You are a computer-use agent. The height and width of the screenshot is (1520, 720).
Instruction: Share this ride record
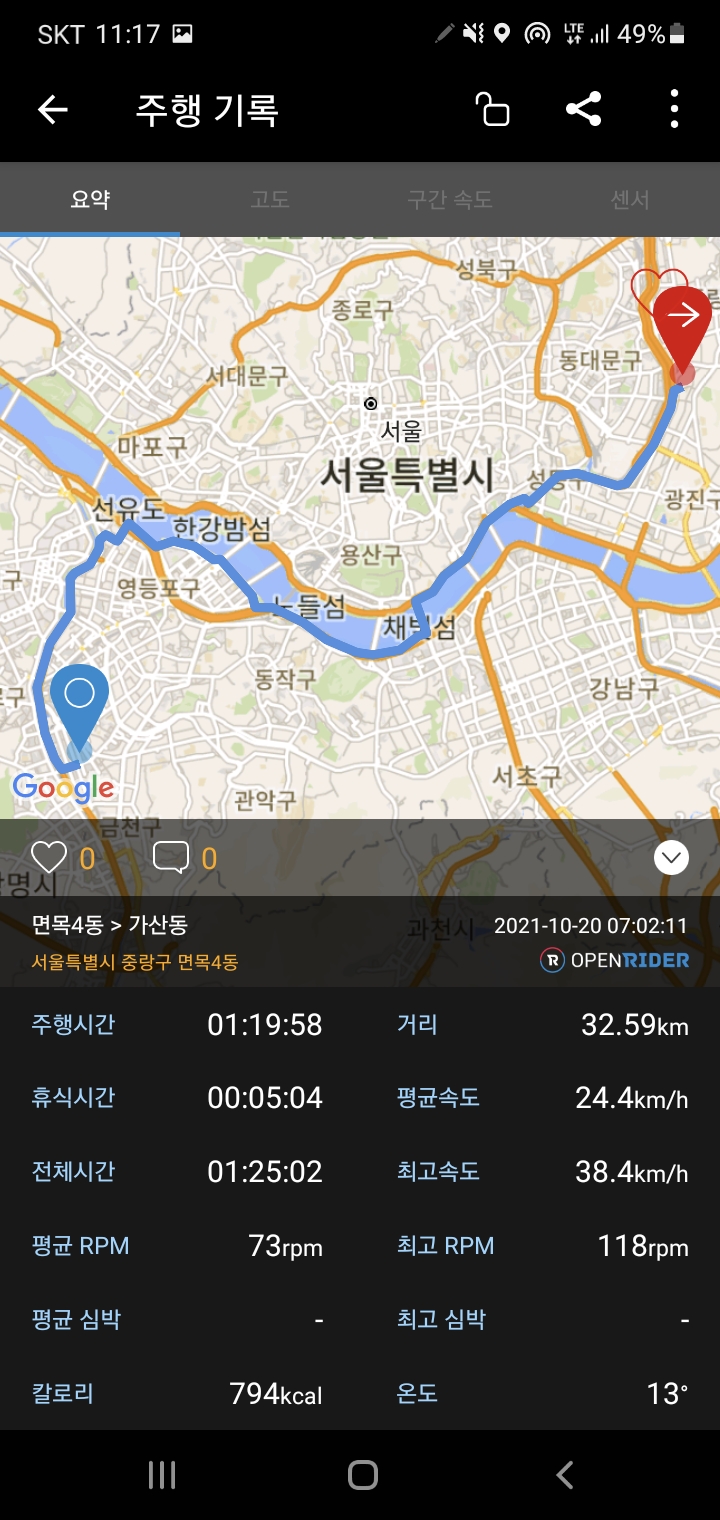point(584,109)
